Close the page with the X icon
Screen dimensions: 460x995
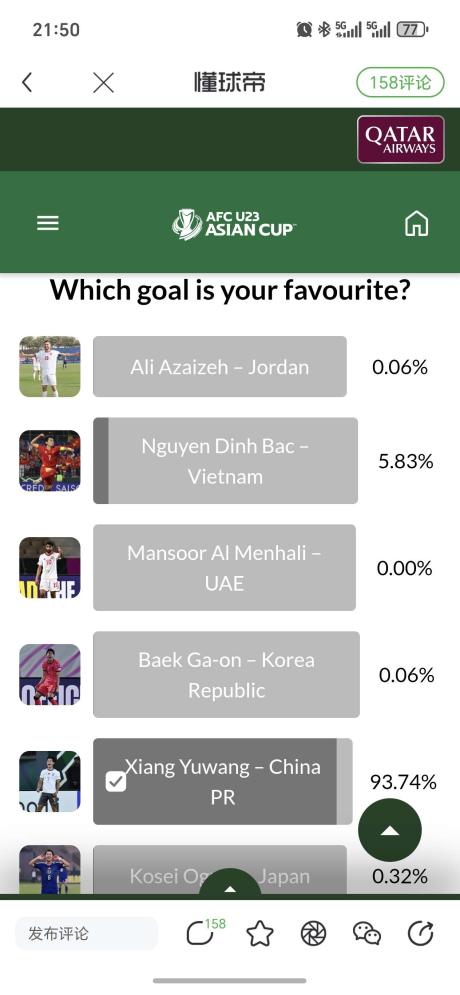pos(103,82)
